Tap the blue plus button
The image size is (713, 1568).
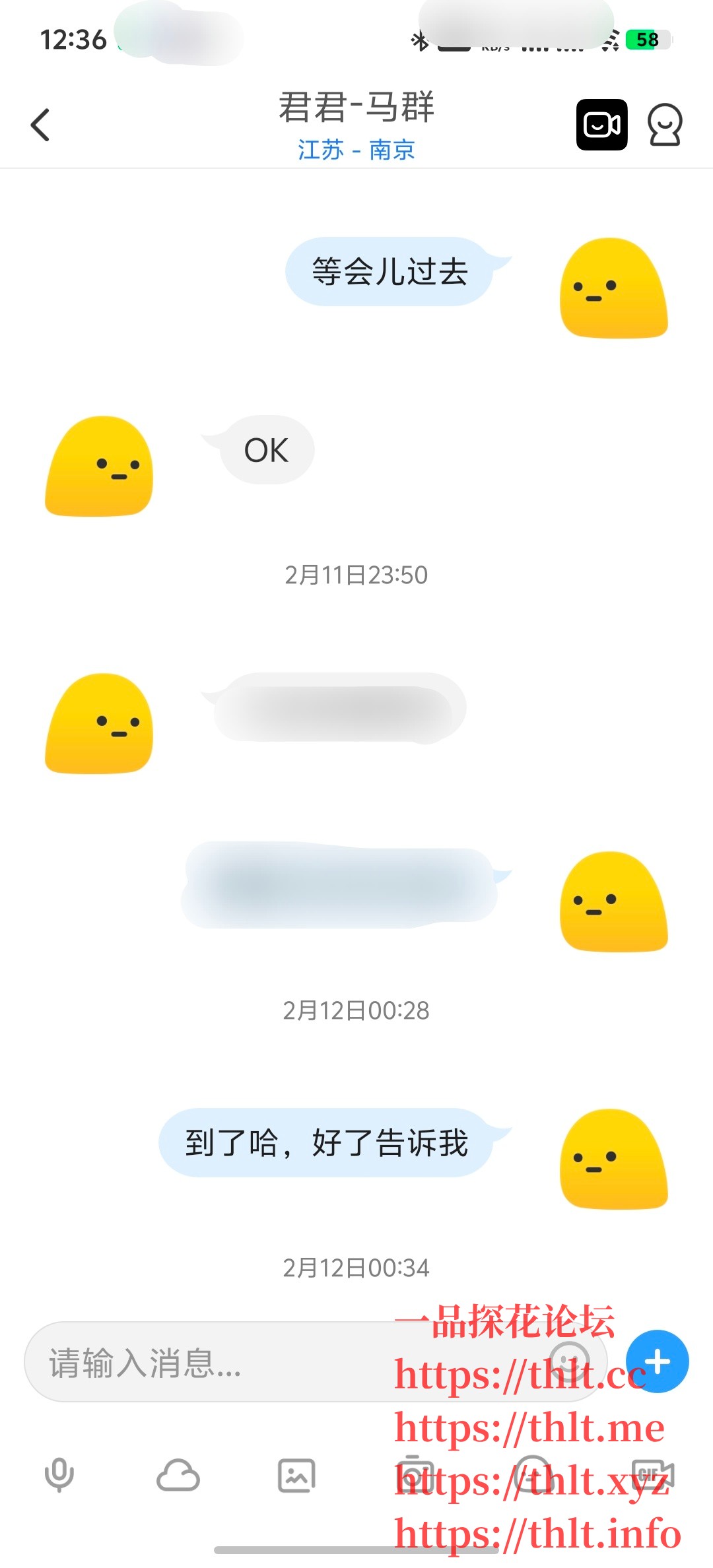tap(657, 1361)
